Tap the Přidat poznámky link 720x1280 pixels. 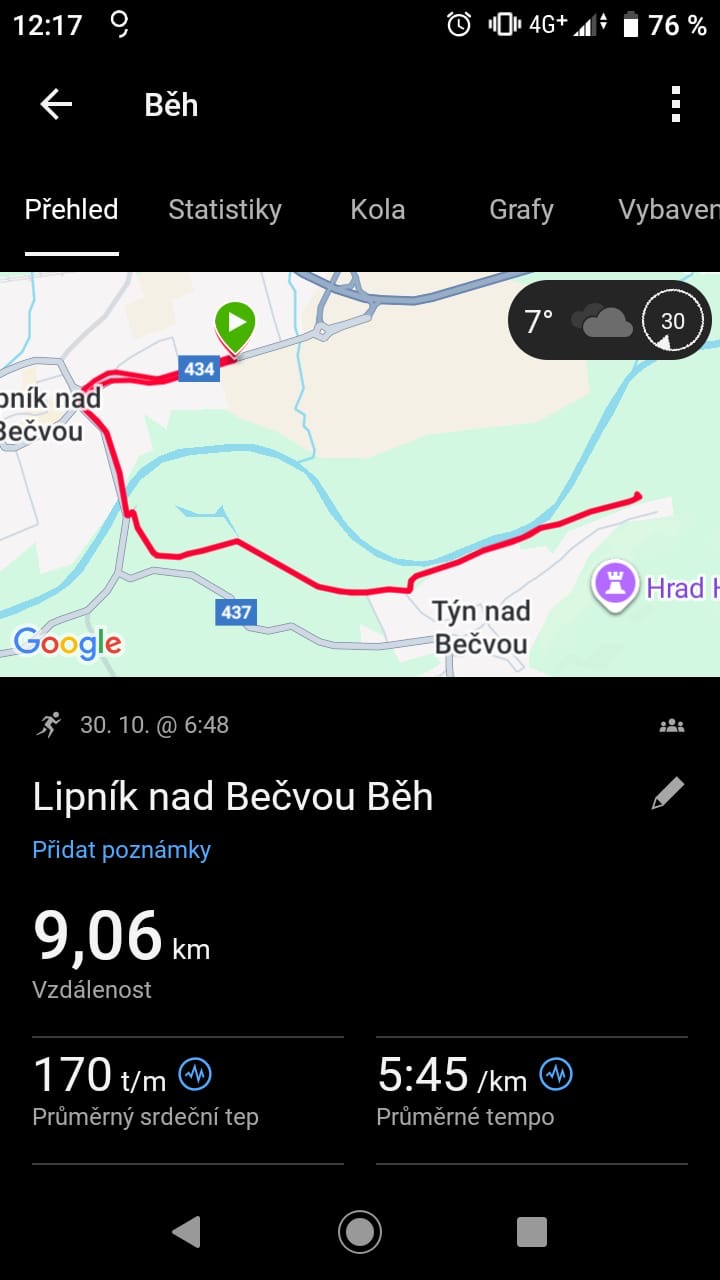(122, 850)
